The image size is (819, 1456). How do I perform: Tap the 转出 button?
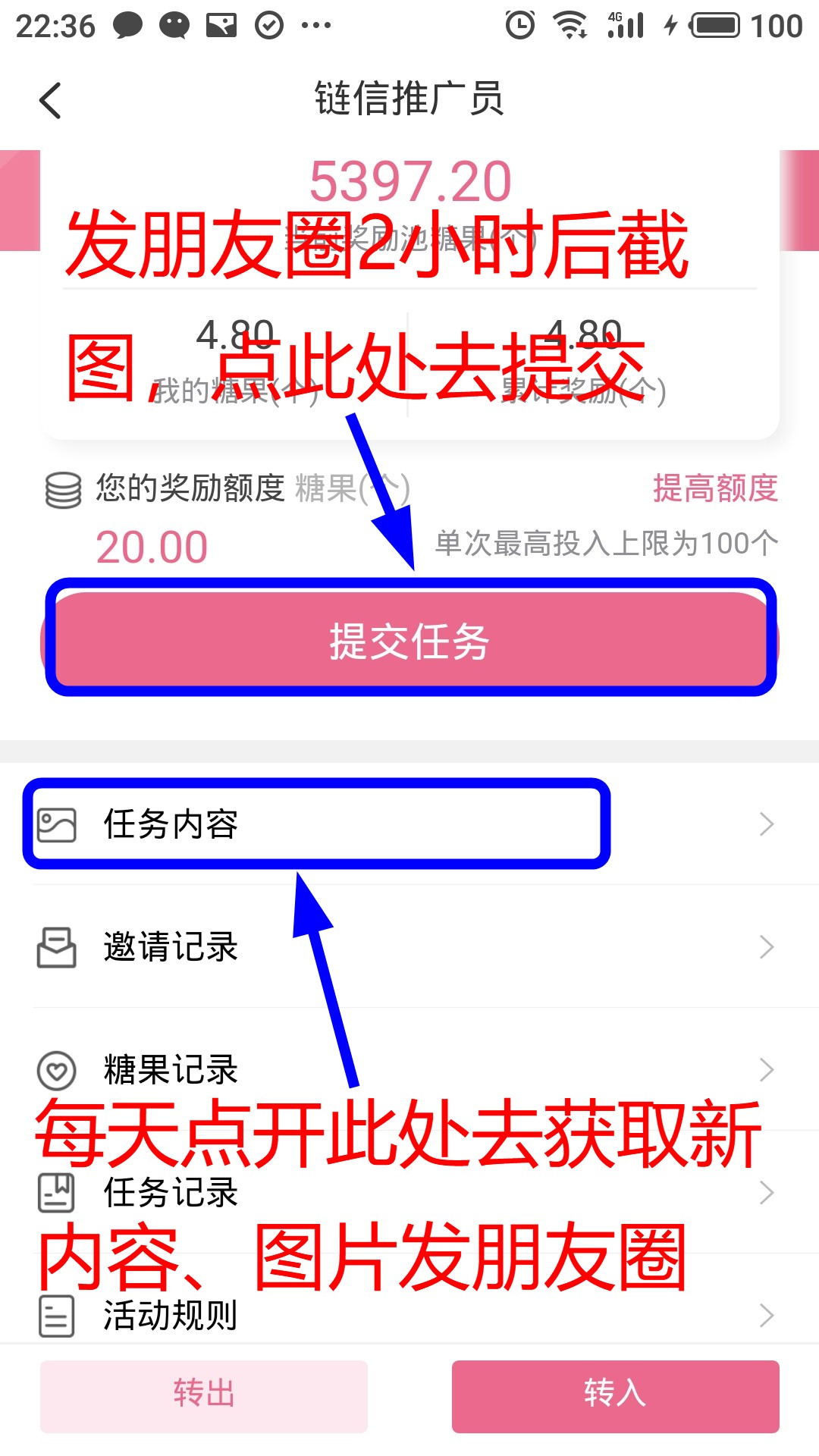point(204,1396)
